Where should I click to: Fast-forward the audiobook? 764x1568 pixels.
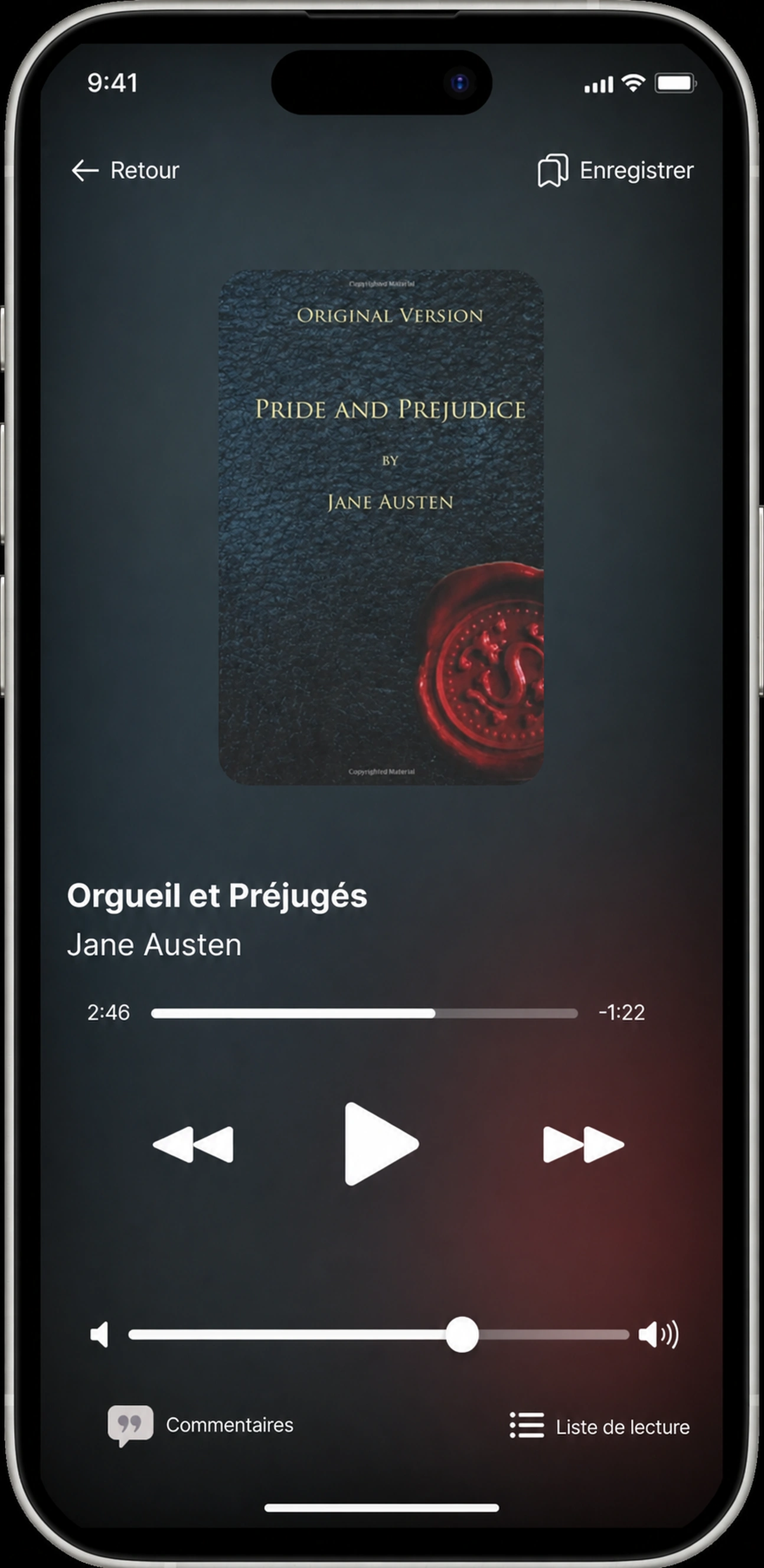[583, 1144]
